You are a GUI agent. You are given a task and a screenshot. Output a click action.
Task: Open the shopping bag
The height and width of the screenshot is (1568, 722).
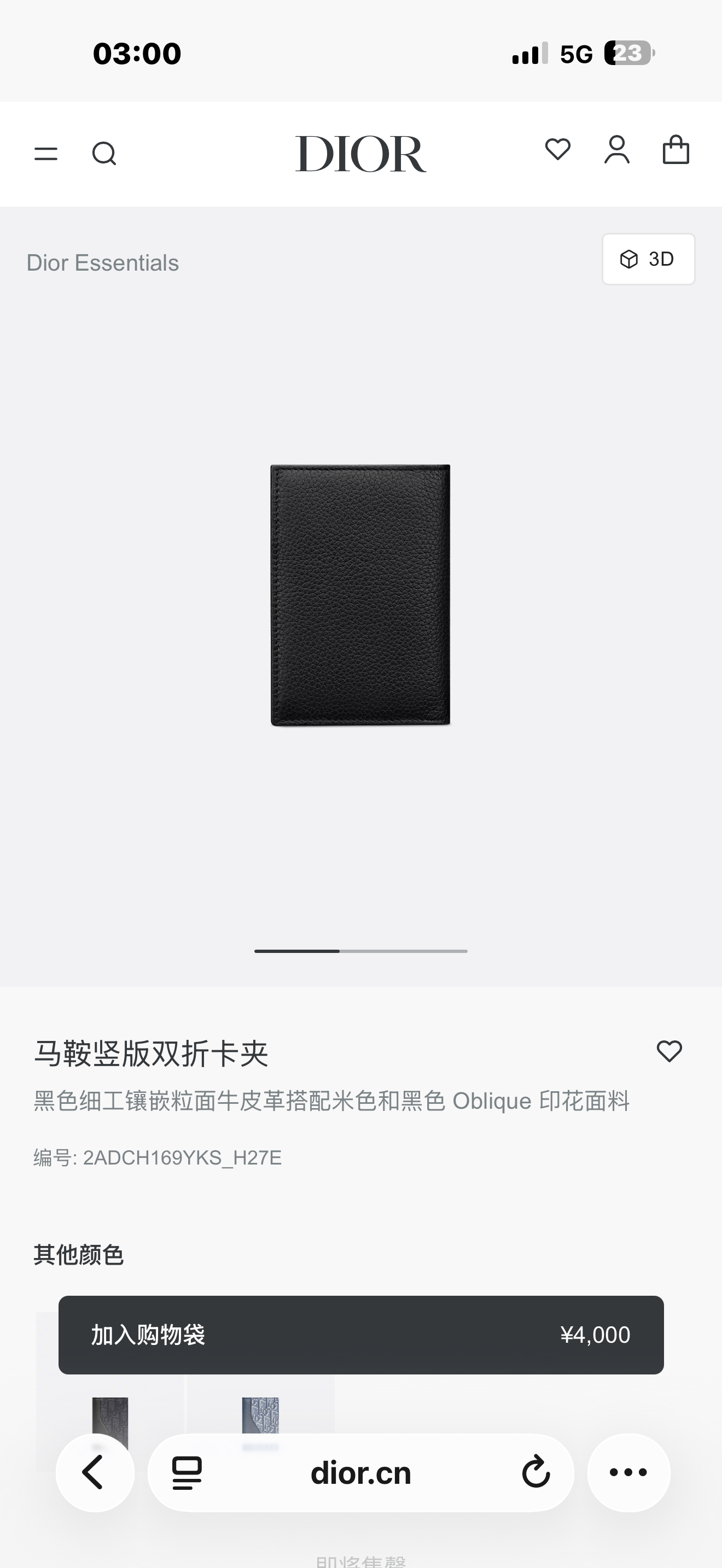coord(676,150)
